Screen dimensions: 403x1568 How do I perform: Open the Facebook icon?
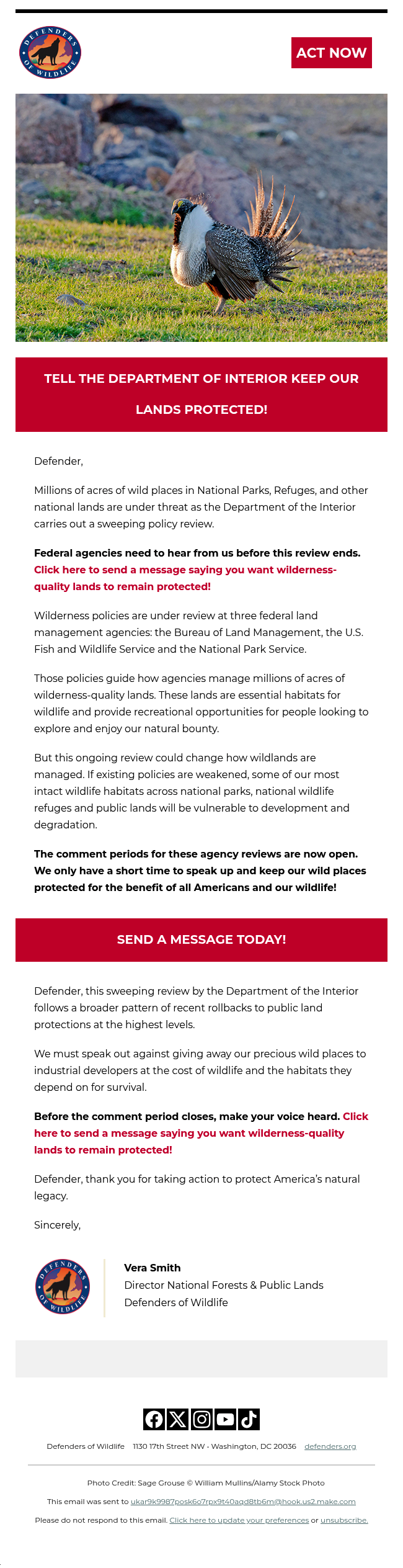pos(154,1419)
